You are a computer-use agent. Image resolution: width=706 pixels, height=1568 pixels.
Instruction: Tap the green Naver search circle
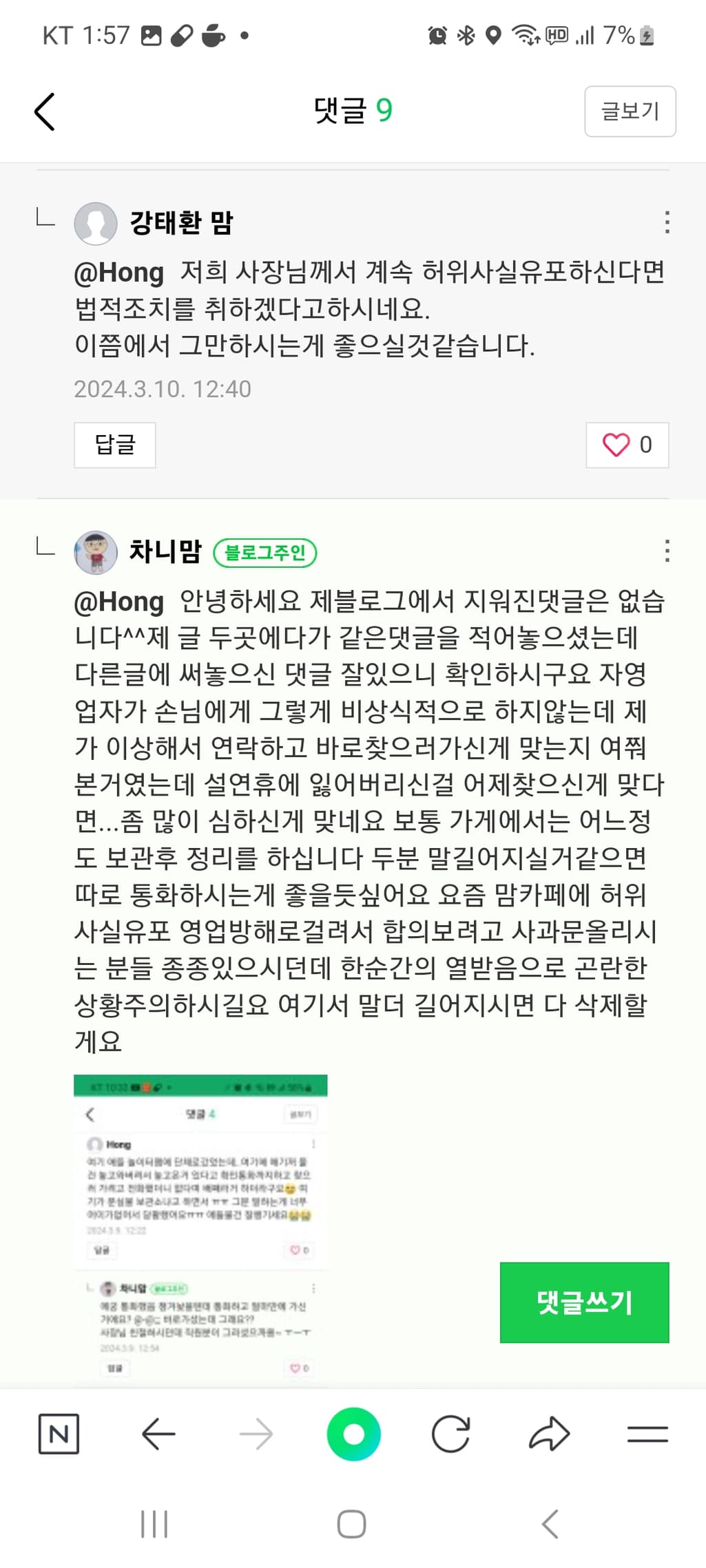click(x=353, y=1434)
